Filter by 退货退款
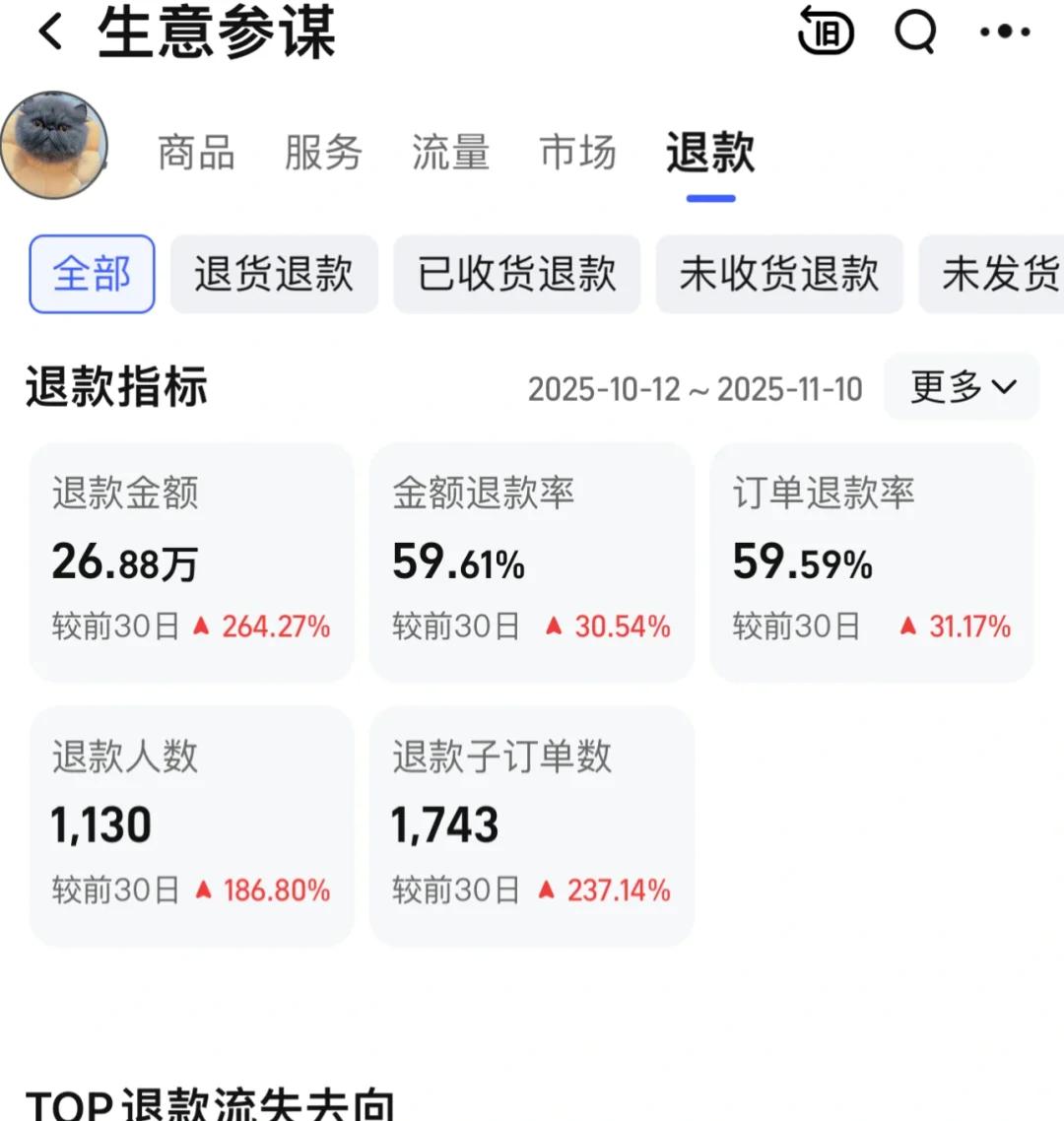Viewport: 1064px width, 1121px height. (x=274, y=274)
